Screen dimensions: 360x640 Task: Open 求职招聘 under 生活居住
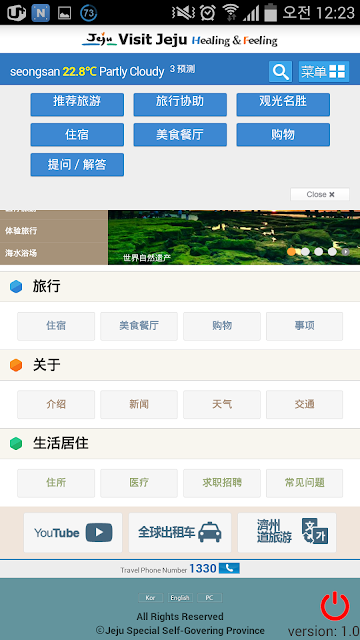click(222, 483)
